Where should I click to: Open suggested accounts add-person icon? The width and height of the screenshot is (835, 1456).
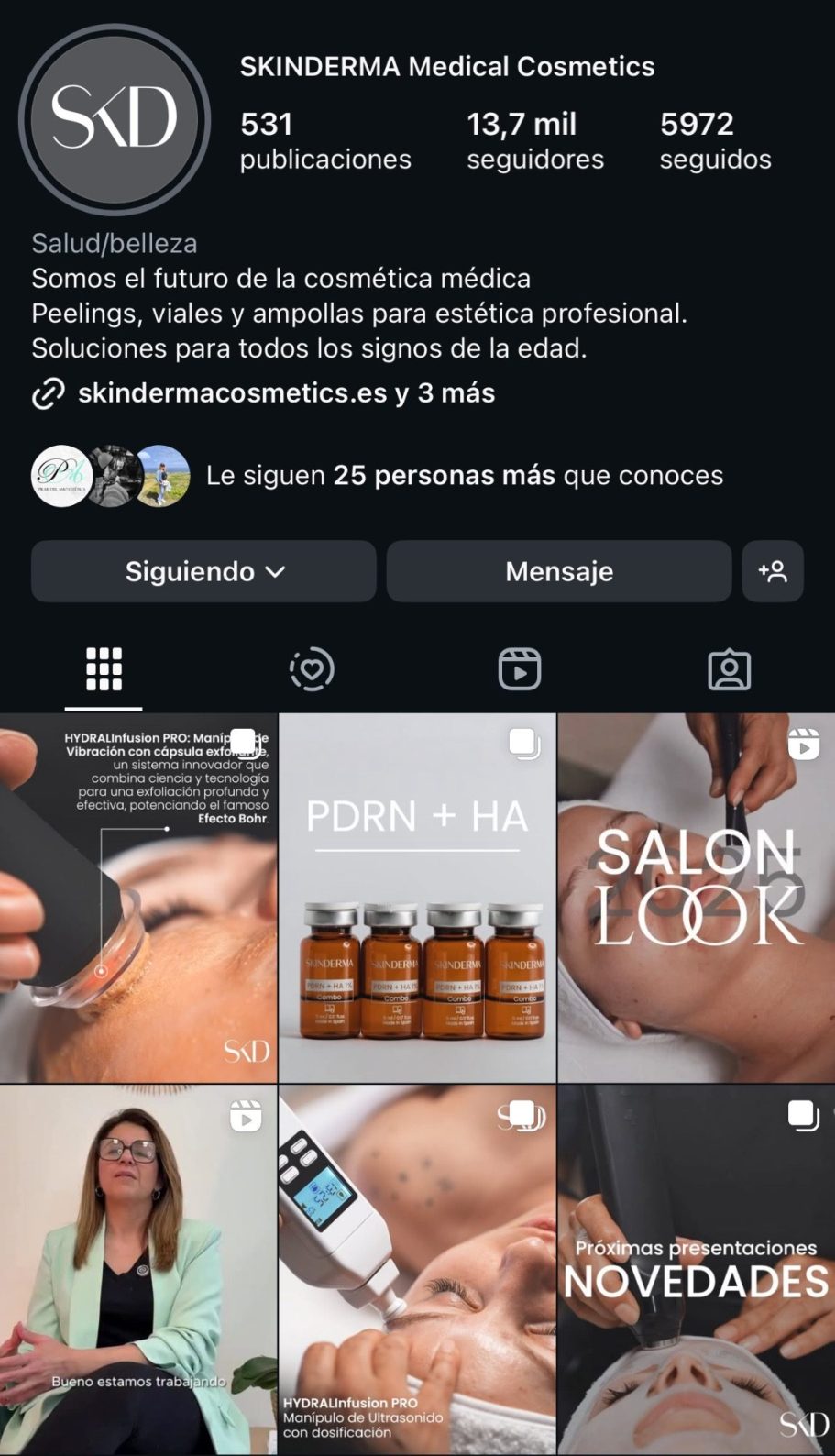click(x=773, y=571)
